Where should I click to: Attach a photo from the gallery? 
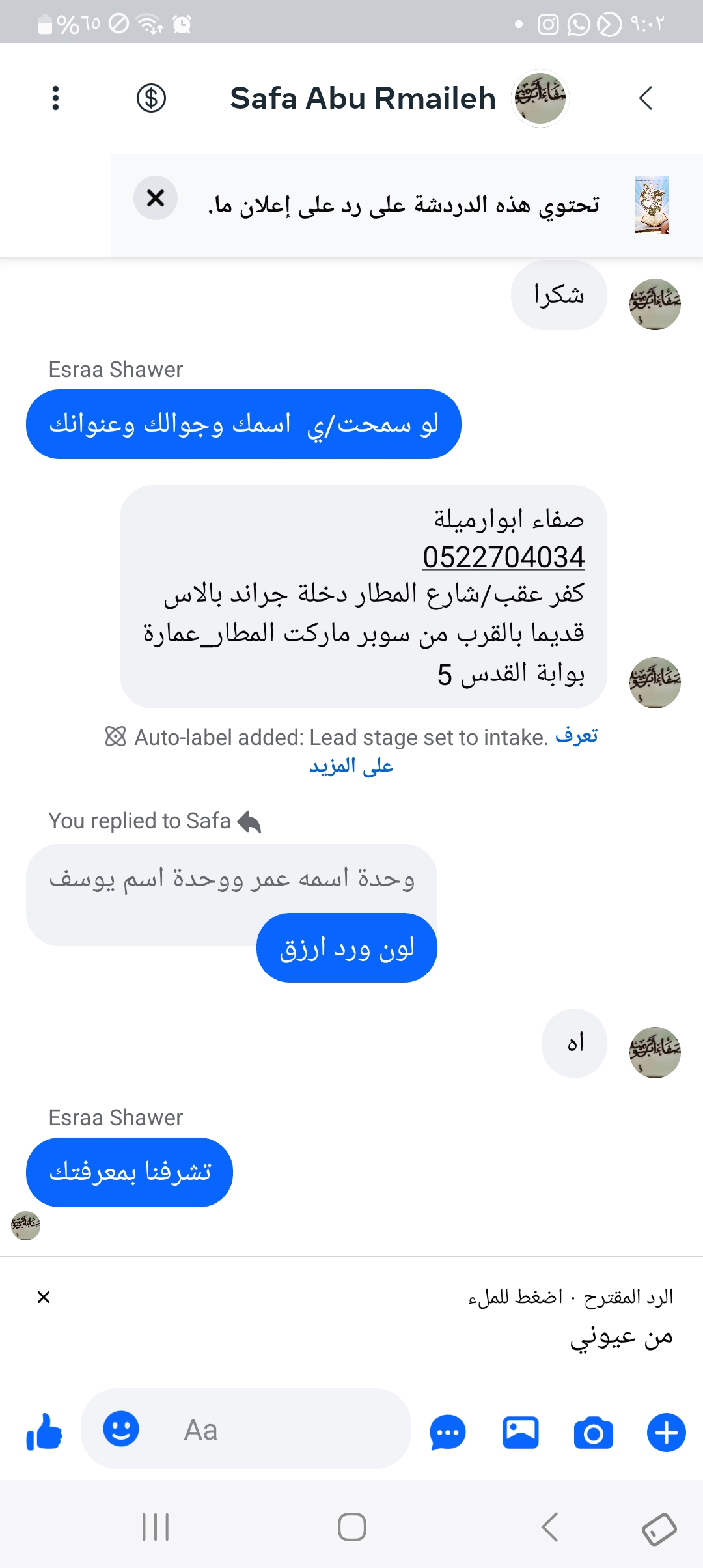coord(521,1433)
